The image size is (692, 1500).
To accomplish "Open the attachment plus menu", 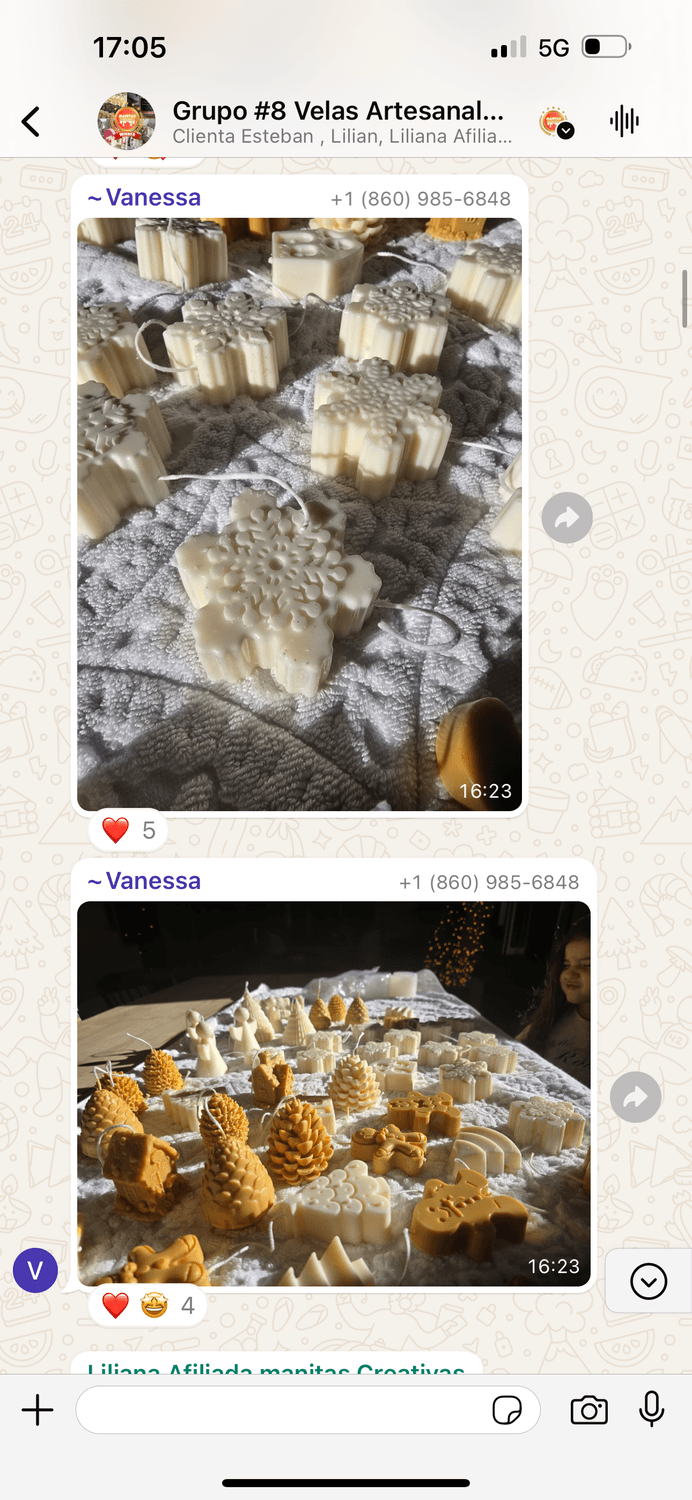I will (37, 1410).
